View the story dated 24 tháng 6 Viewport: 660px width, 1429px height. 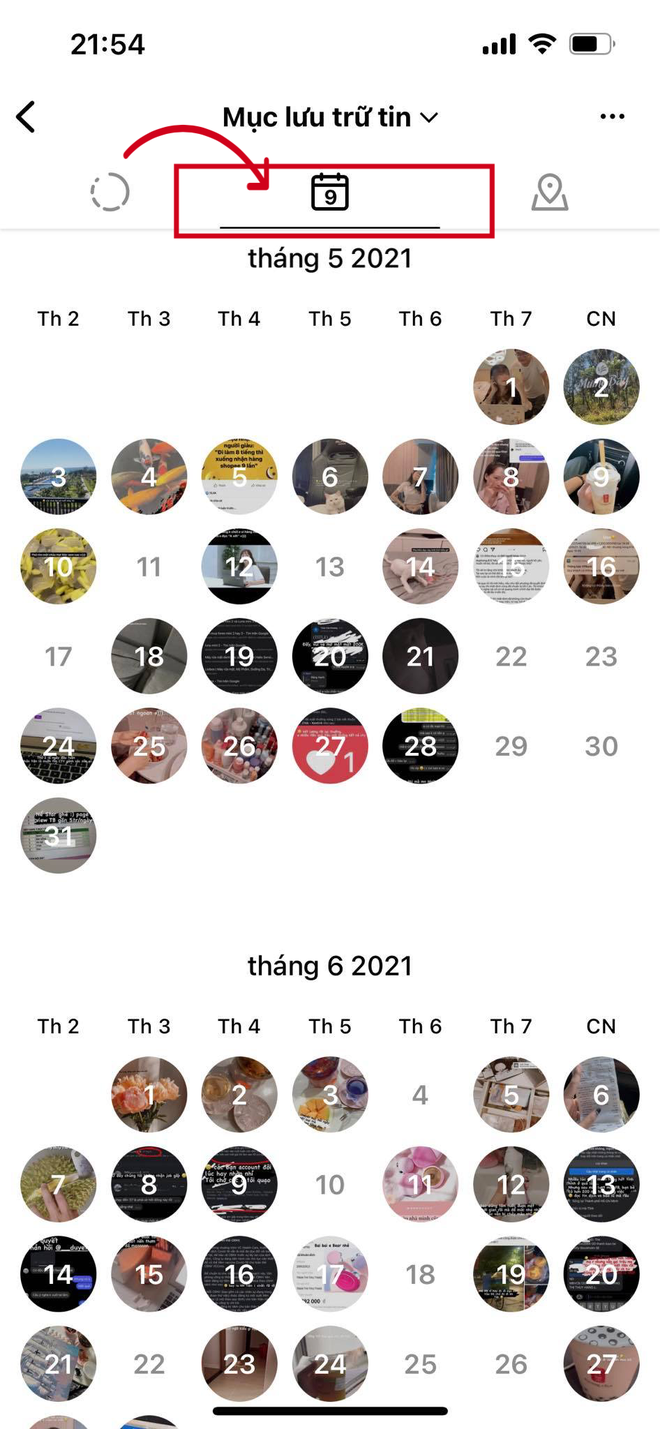click(330, 1364)
